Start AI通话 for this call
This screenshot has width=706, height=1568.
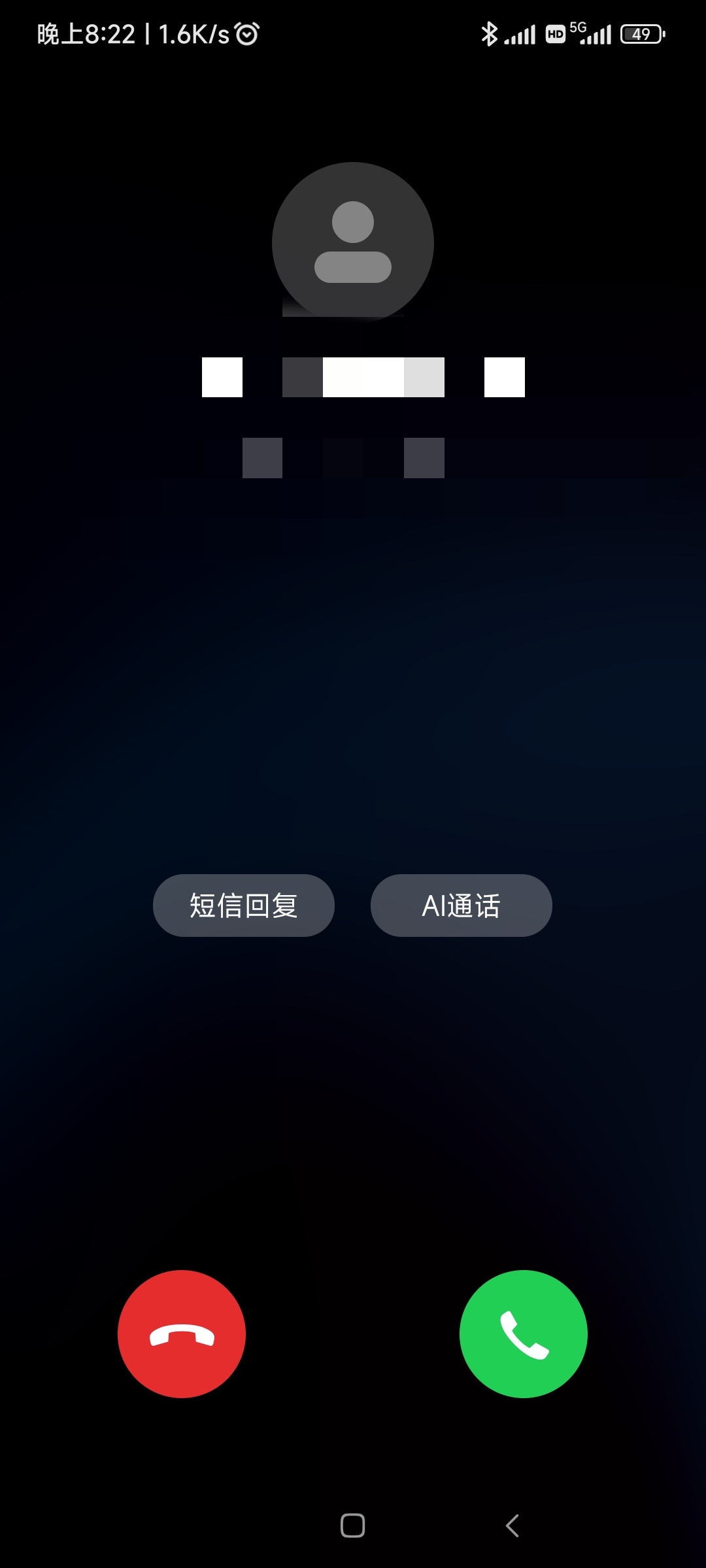pyautogui.click(x=462, y=906)
